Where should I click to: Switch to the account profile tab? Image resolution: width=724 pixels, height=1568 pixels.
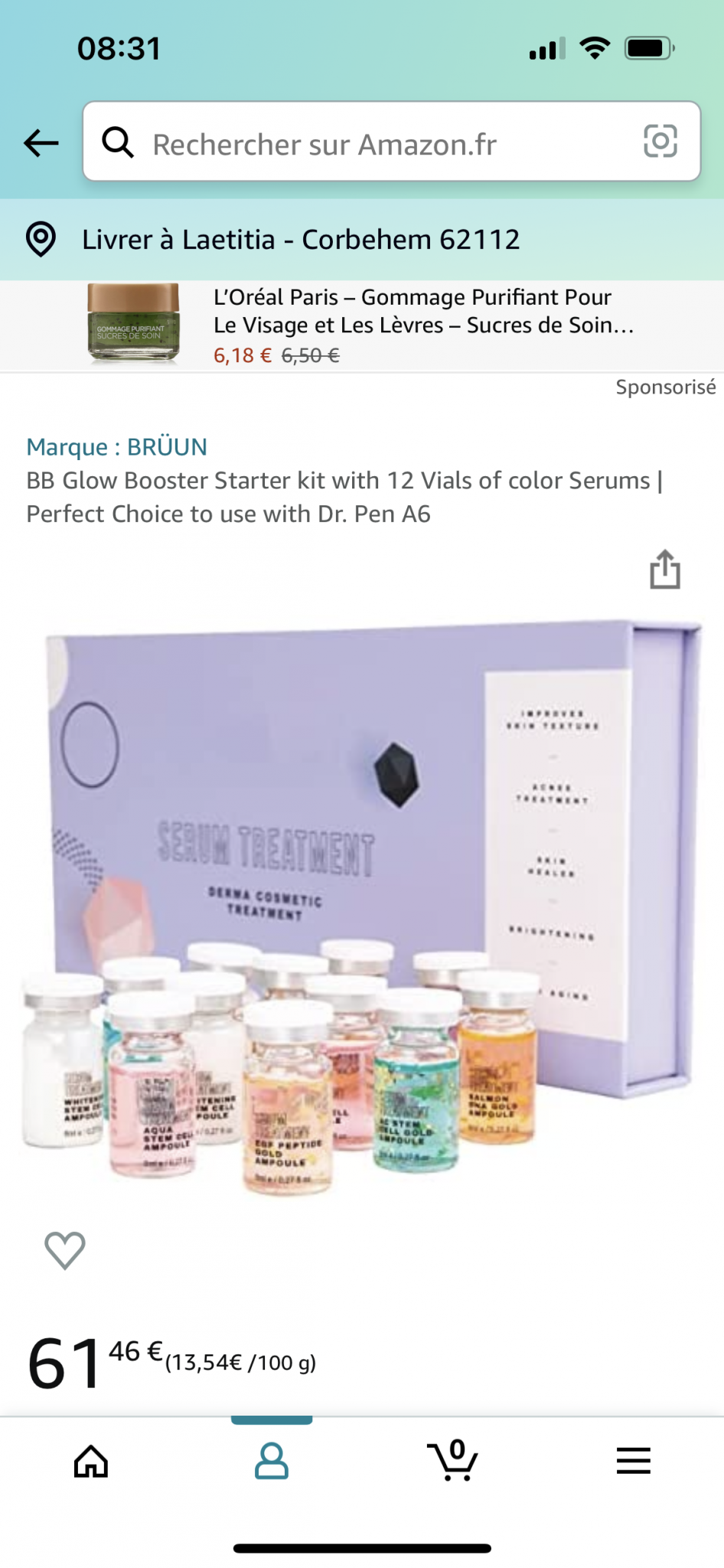(271, 1461)
